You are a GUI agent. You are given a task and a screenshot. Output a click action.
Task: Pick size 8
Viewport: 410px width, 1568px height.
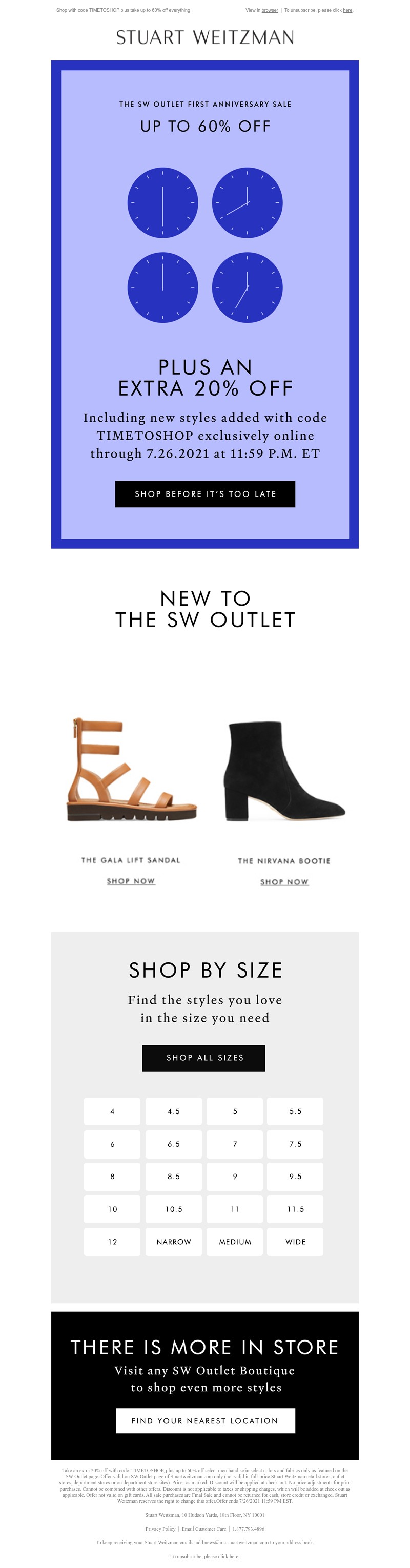click(112, 1177)
